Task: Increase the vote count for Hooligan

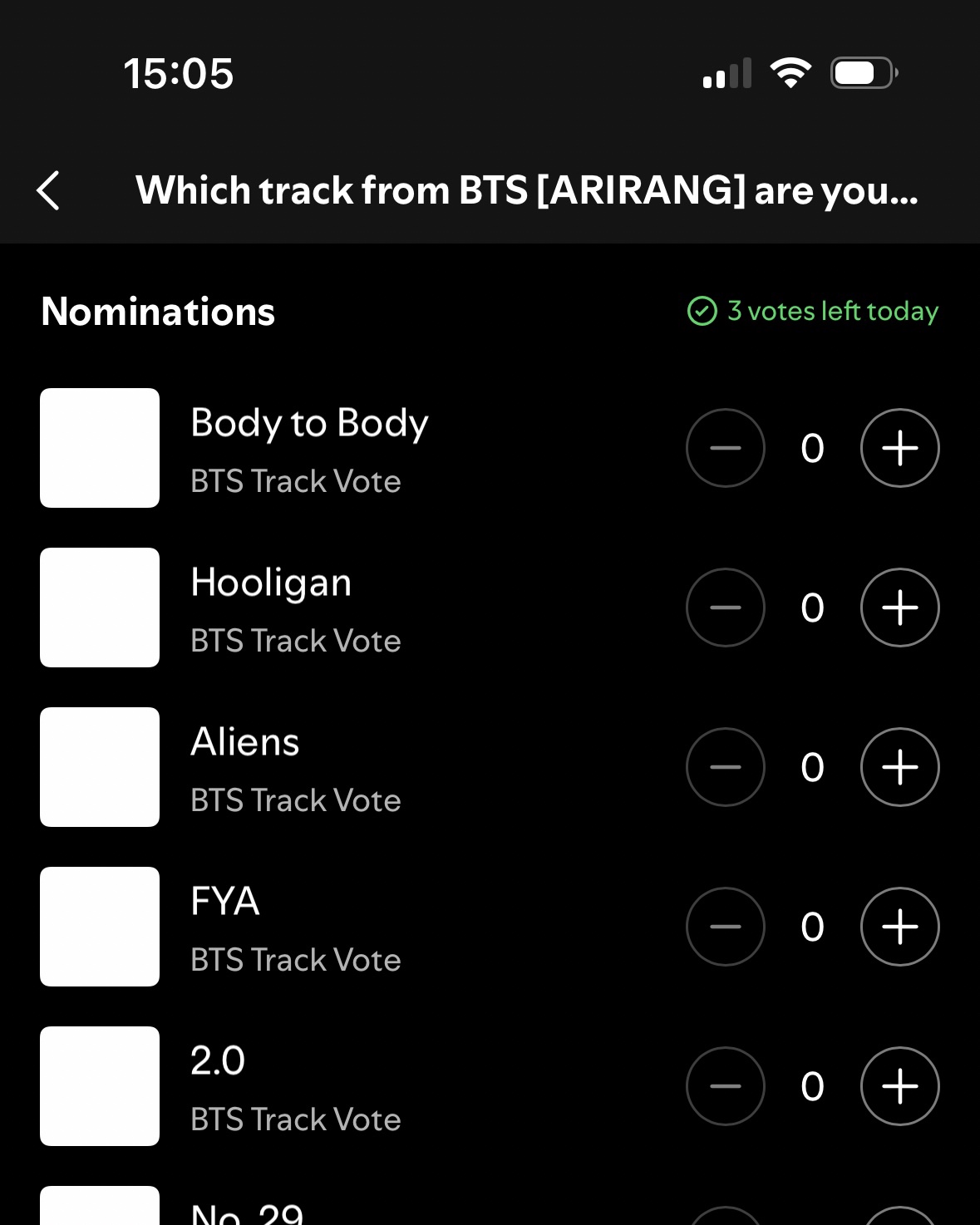Action: pos(899,608)
